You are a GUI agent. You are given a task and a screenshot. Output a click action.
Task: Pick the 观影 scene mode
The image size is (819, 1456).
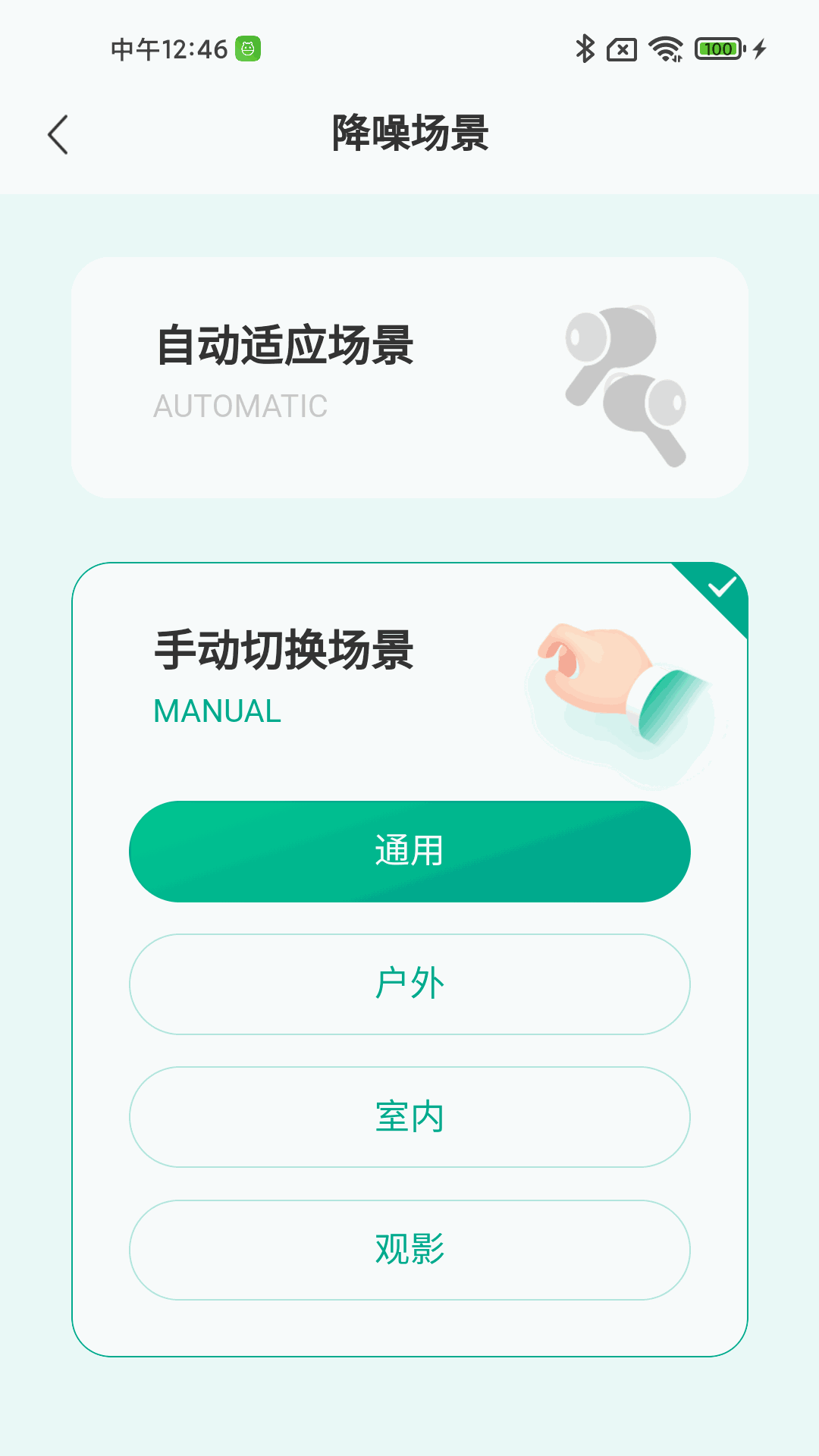point(409,1250)
